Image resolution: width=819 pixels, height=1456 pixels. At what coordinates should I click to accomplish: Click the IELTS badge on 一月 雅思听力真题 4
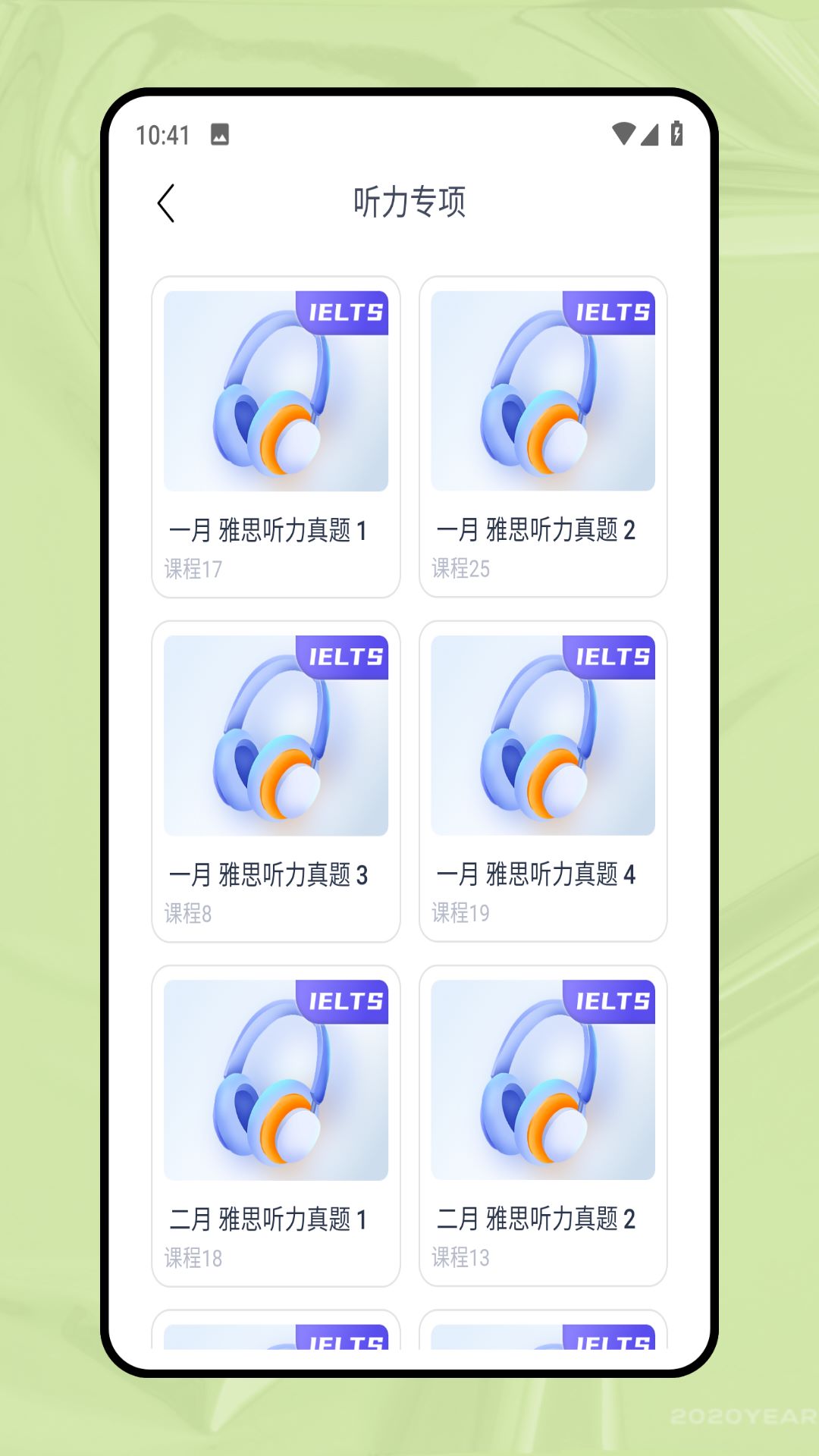coord(611,657)
